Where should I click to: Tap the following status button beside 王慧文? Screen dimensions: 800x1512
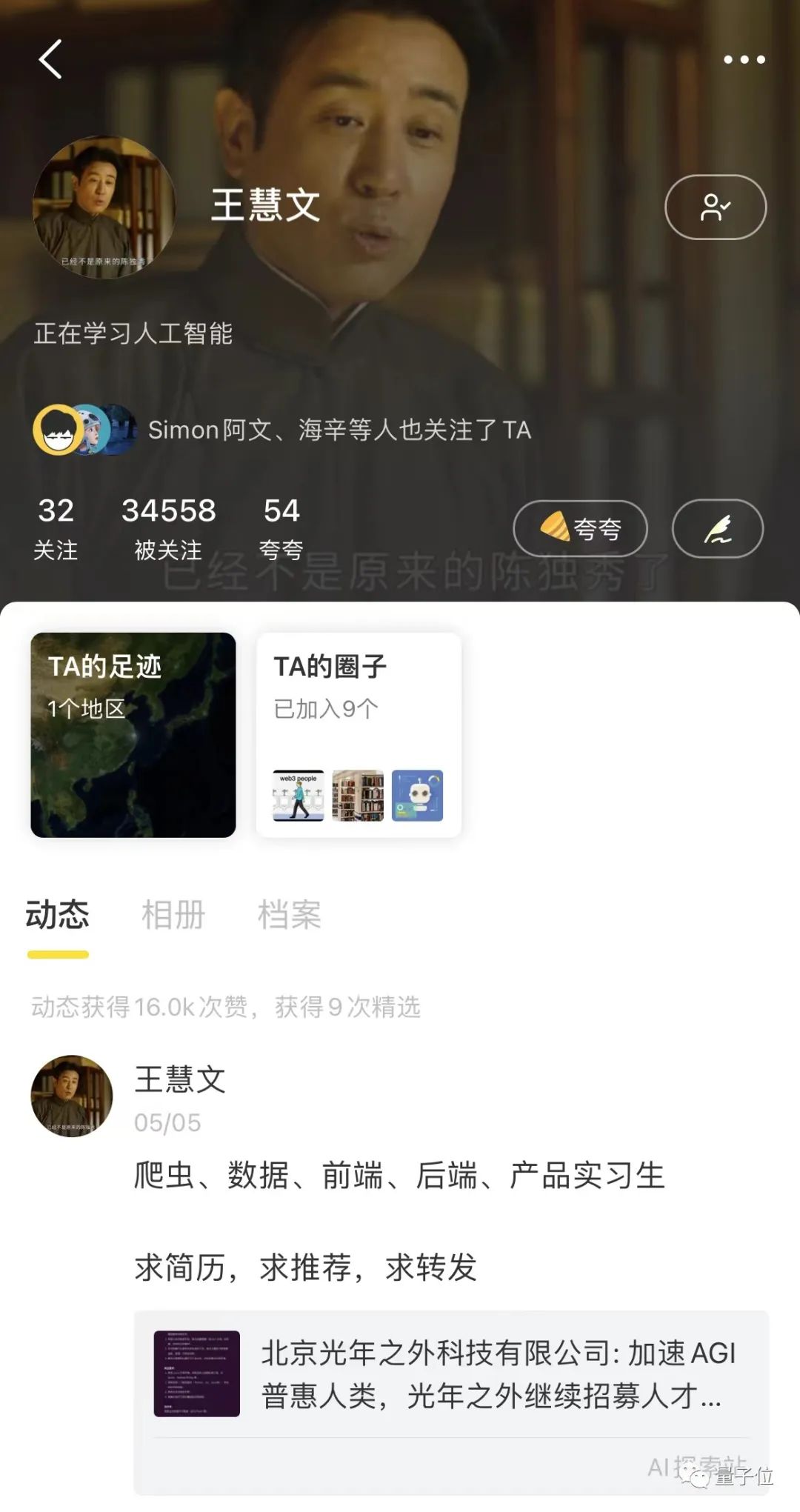(715, 207)
